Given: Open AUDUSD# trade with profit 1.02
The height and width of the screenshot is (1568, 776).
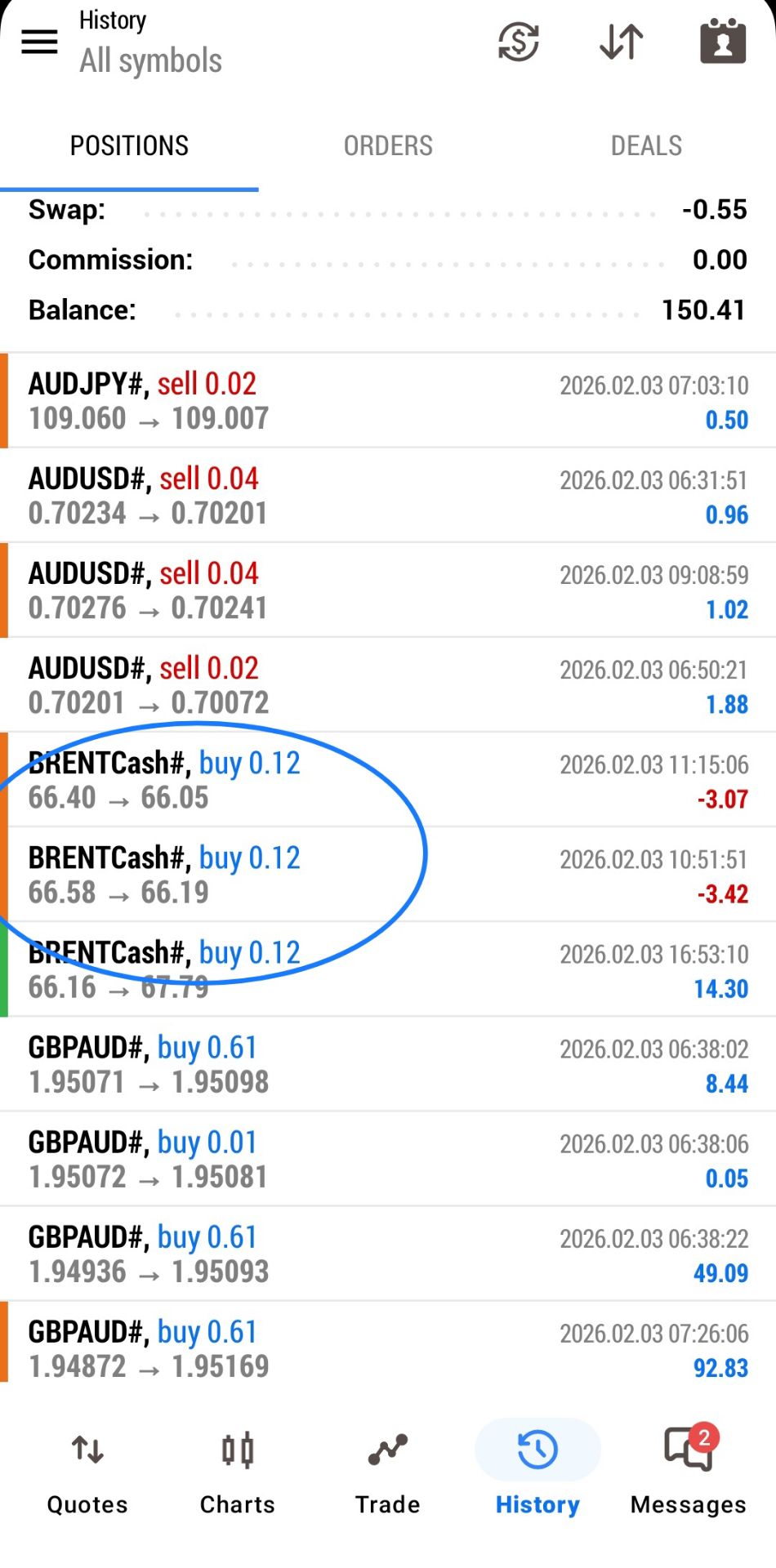Looking at the screenshot, I should point(388,590).
